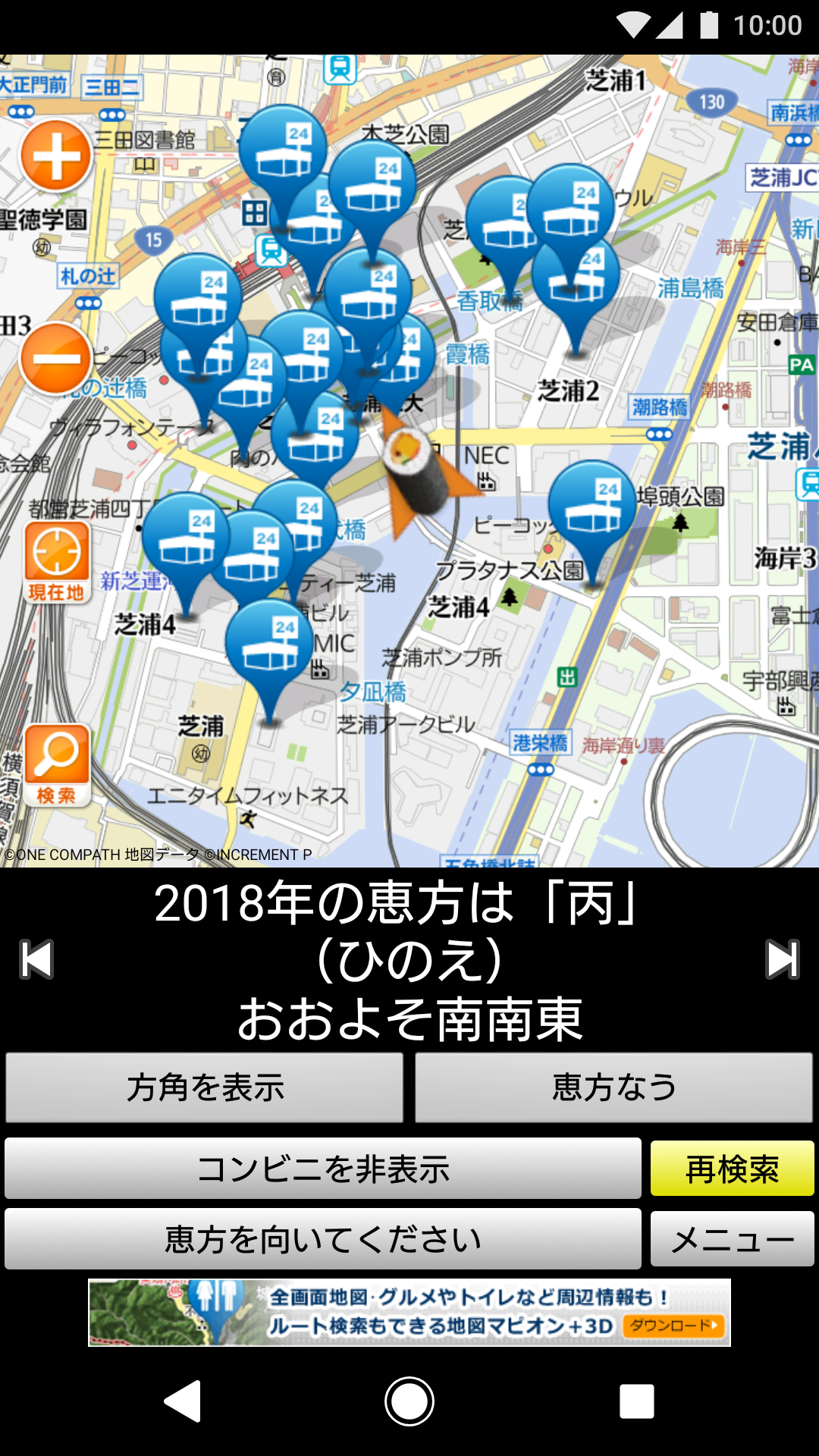Tap the system back button
Image resolution: width=819 pixels, height=1456 pixels.
tap(182, 1401)
